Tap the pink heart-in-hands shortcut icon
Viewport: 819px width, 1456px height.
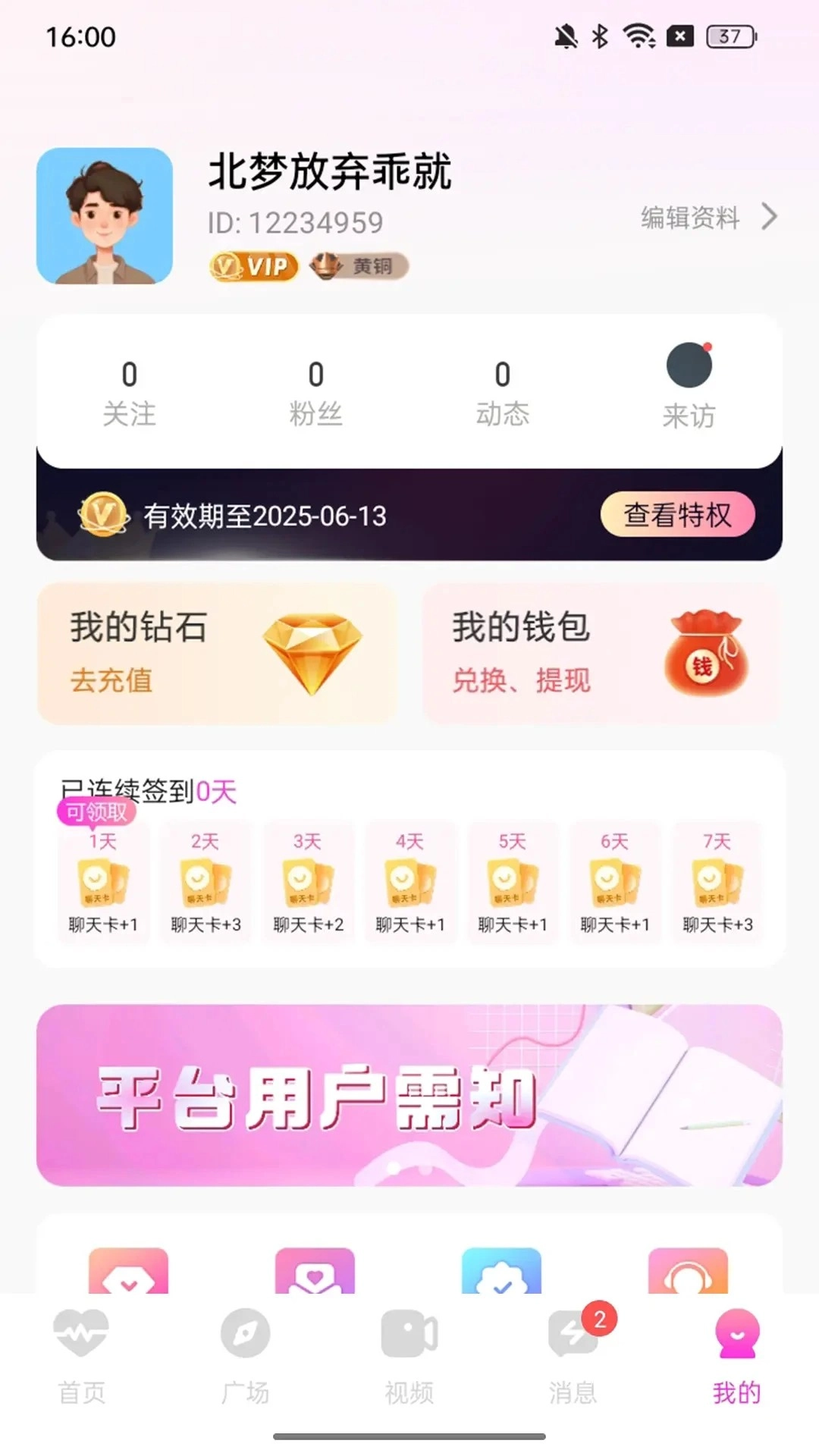point(315,1276)
